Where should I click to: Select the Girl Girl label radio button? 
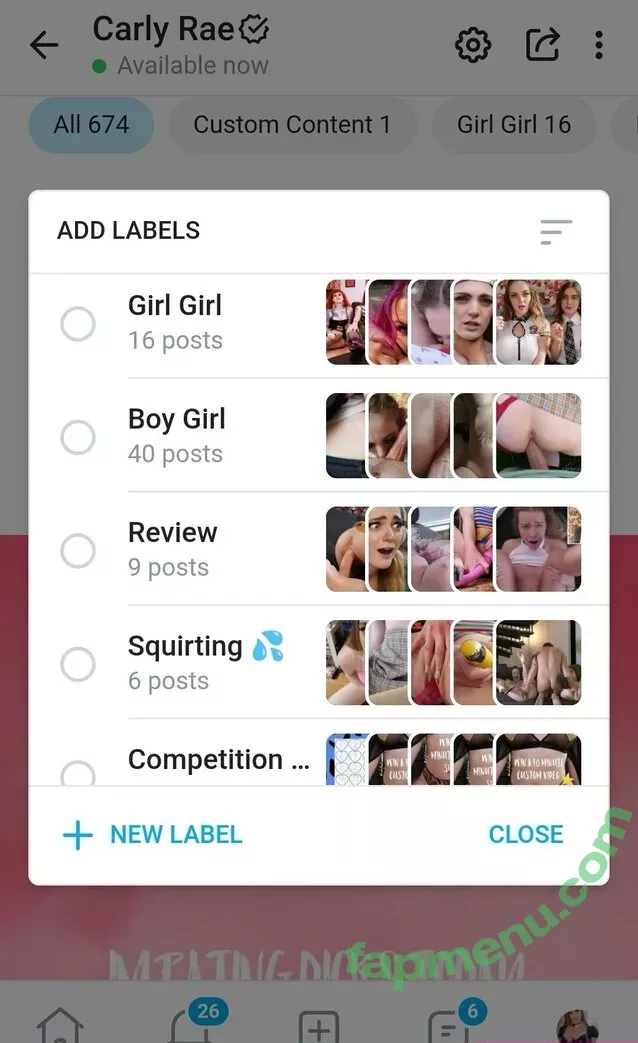pyautogui.click(x=78, y=323)
